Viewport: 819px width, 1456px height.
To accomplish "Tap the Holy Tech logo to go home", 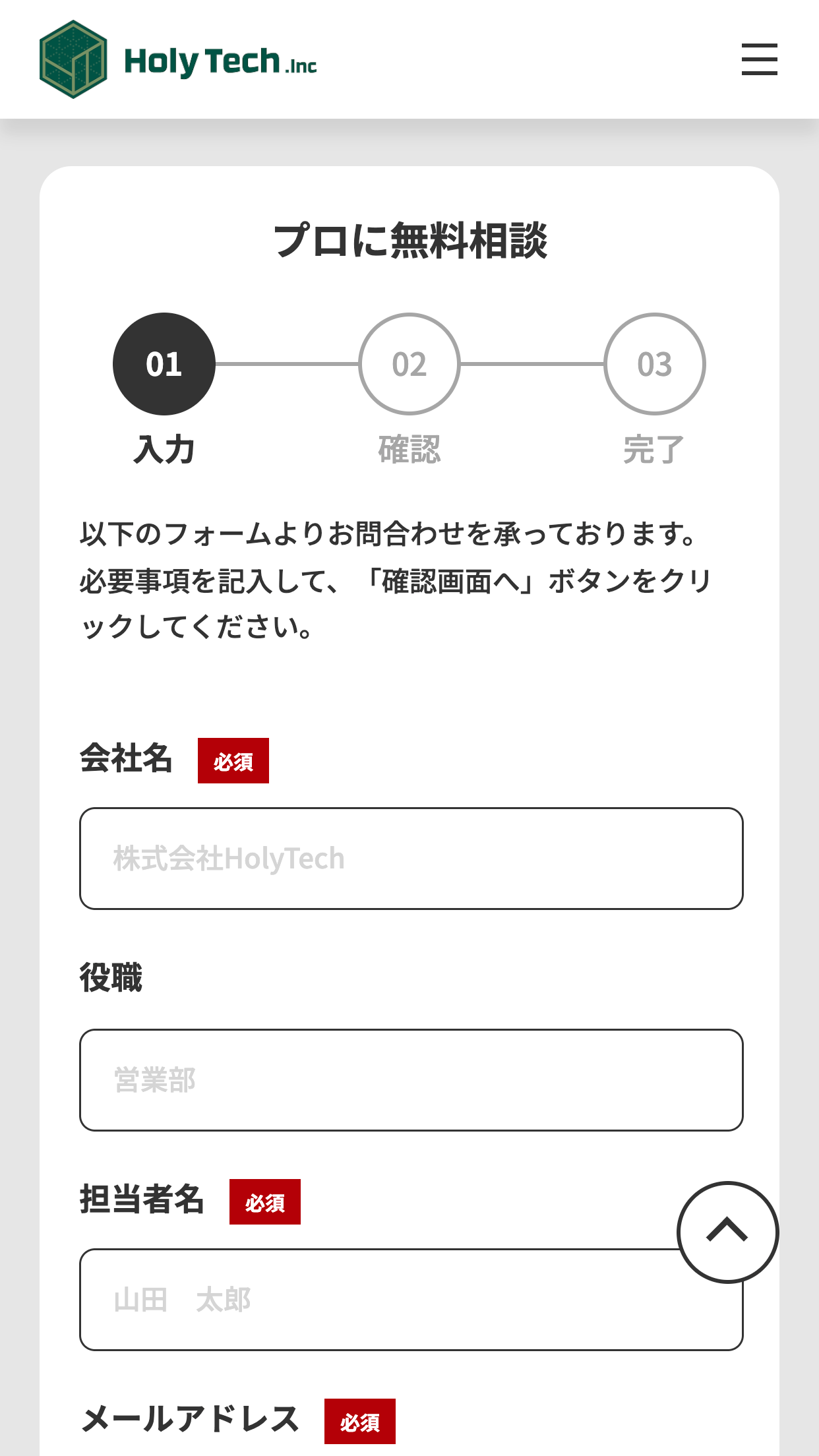I will (x=178, y=59).
